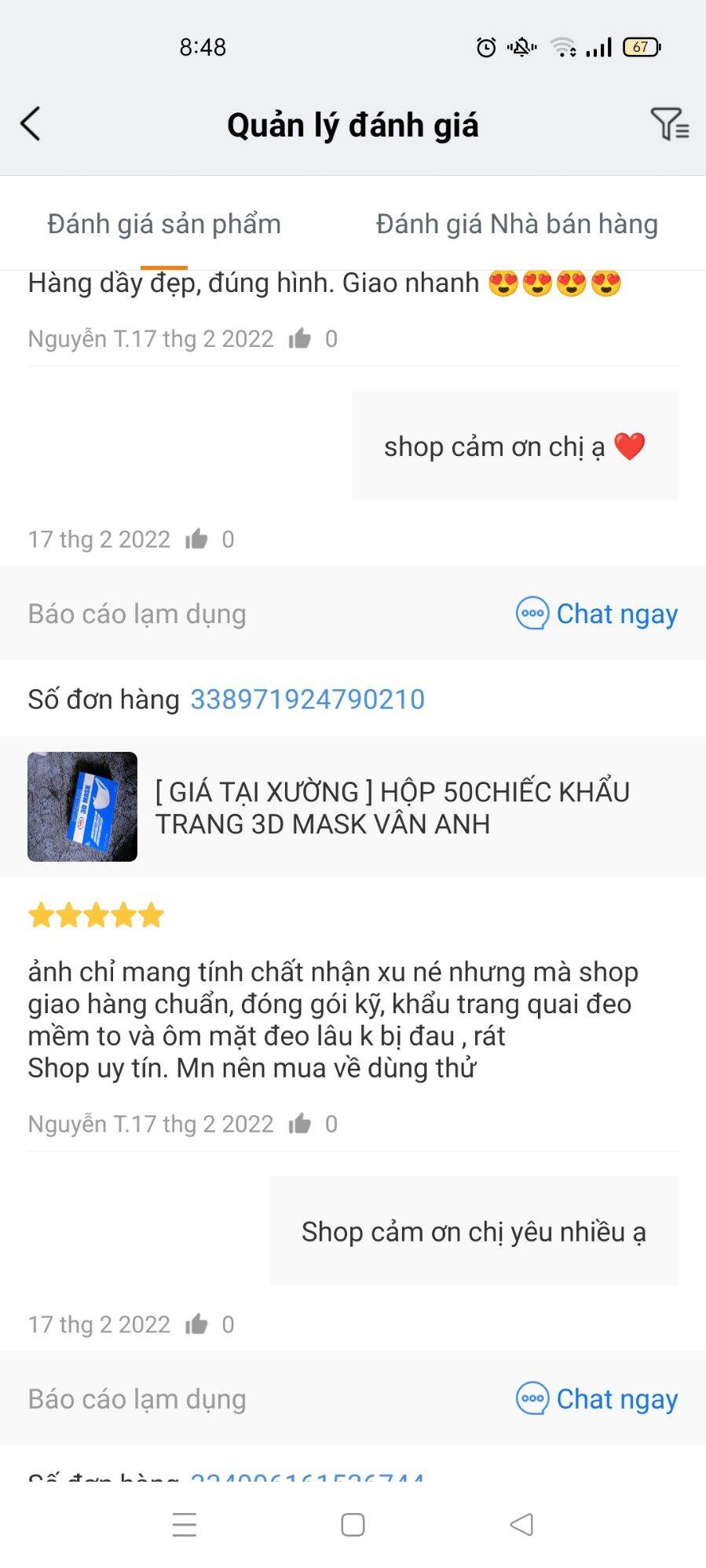The width and height of the screenshot is (706, 1568).
Task: Tap the home button at the bottom
Action: coord(353,1523)
